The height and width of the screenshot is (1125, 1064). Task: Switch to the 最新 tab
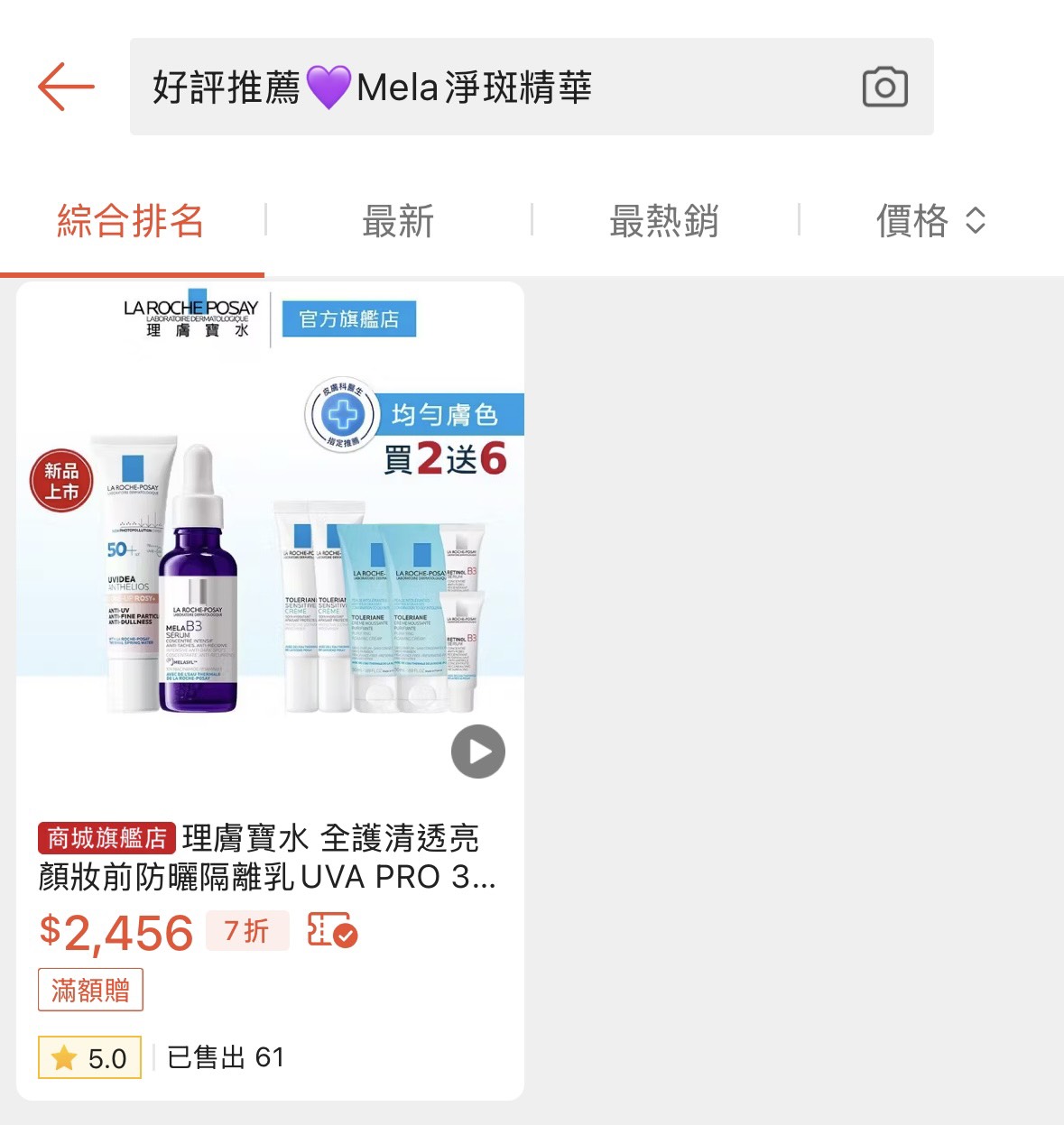tap(398, 221)
